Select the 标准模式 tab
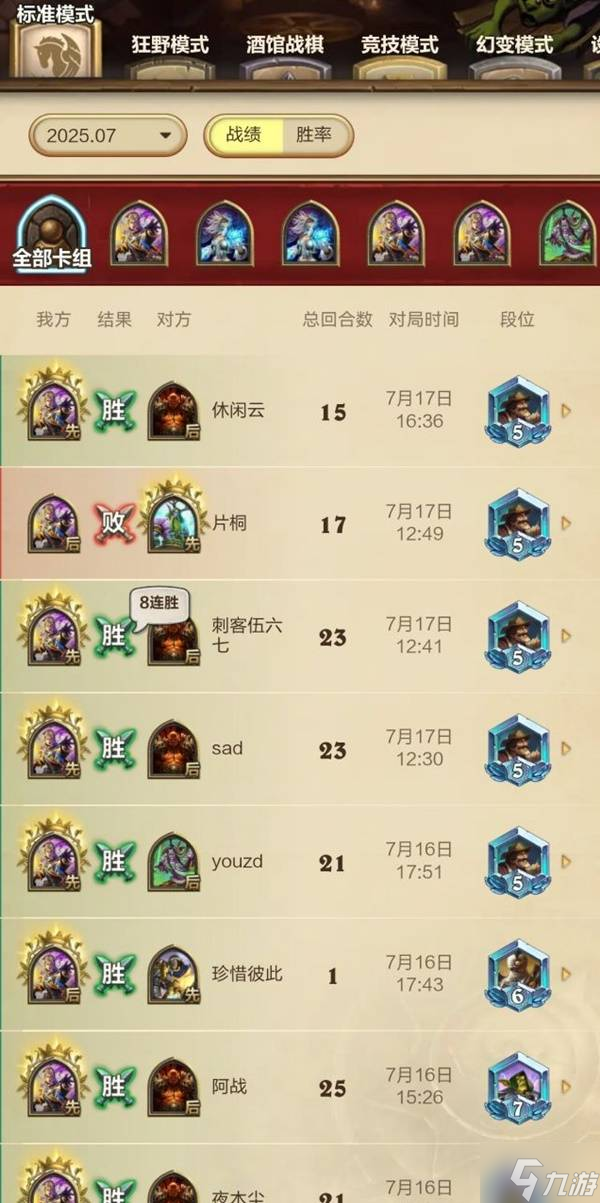The width and height of the screenshot is (600, 1203). coord(55,40)
